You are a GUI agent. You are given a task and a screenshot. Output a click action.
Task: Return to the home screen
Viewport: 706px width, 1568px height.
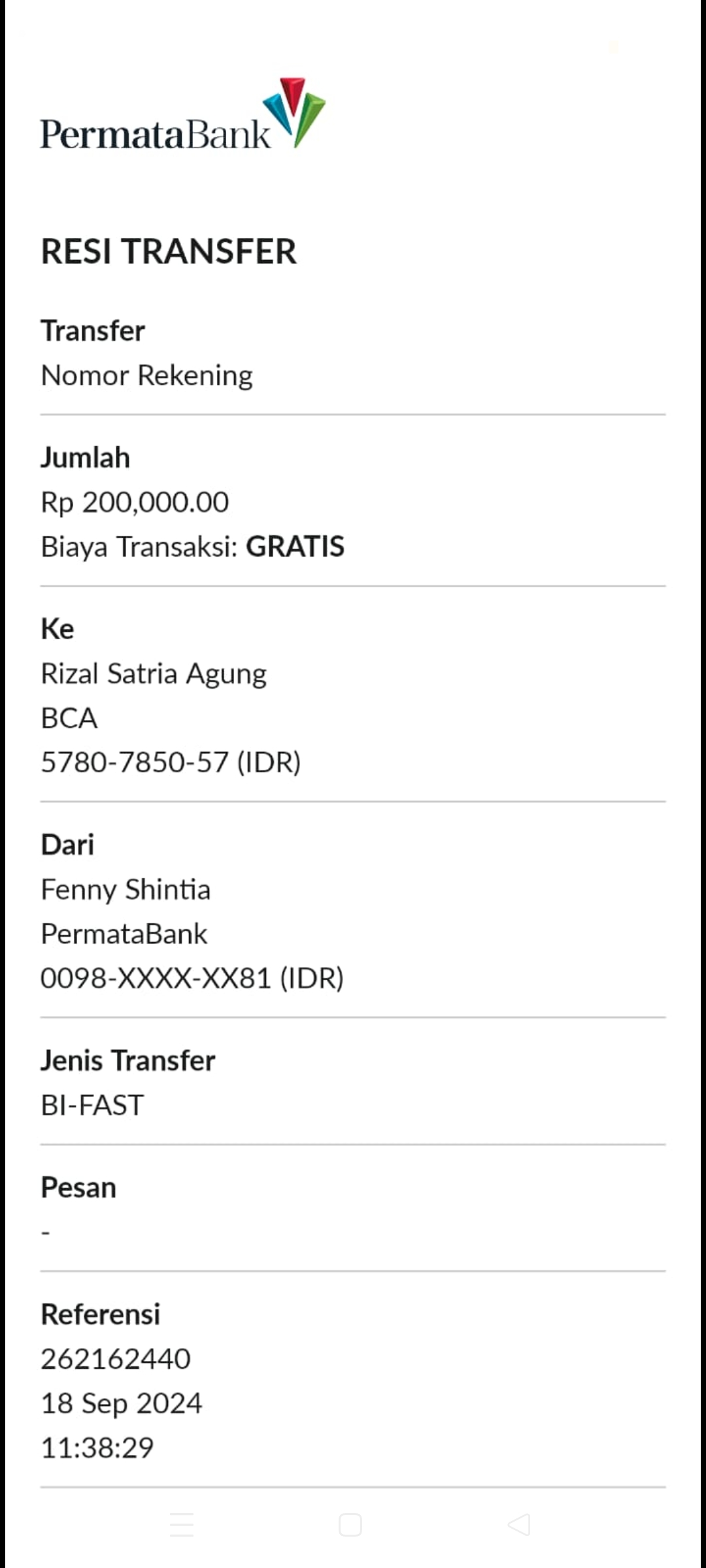point(350,1525)
